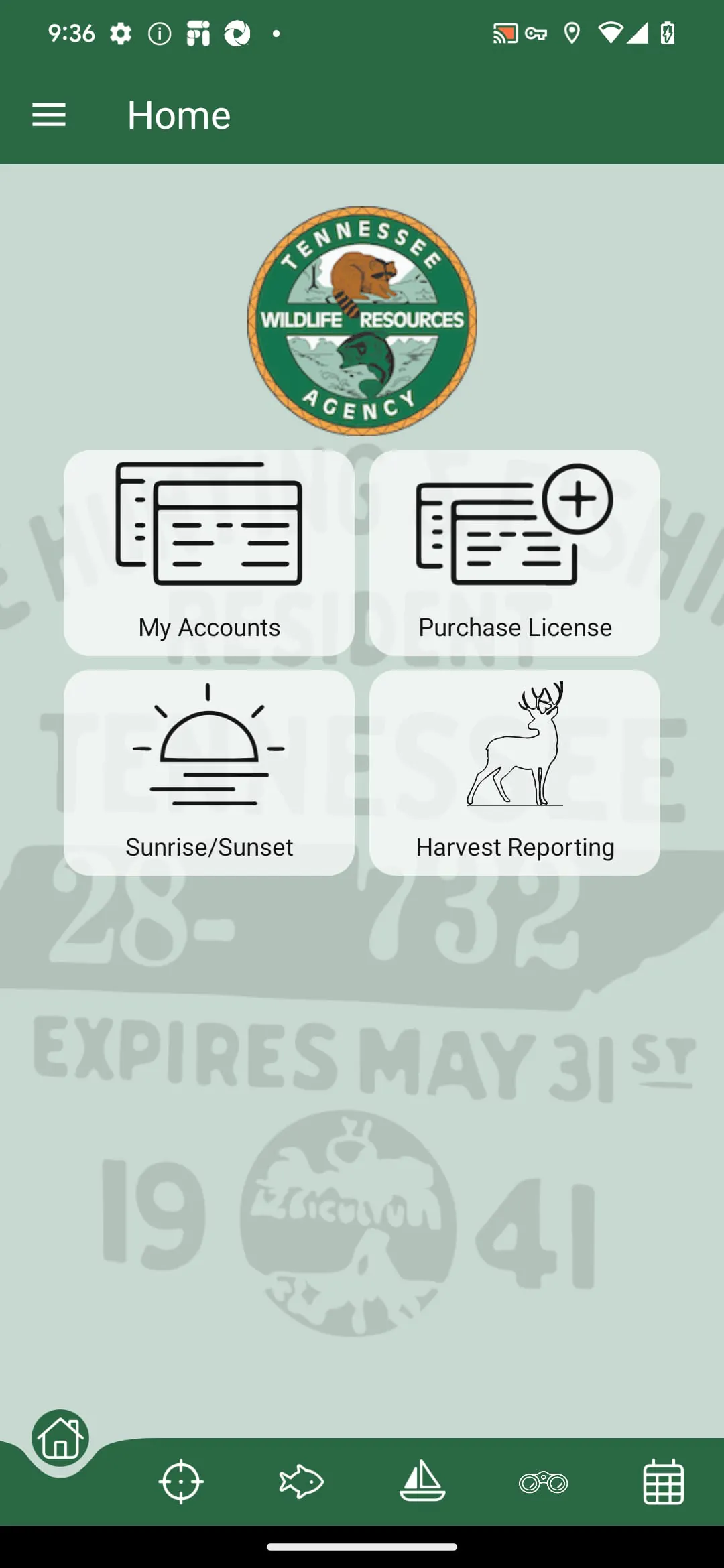The image size is (724, 1568).
Task: Open the hunting crosshair tab
Action: tap(181, 1482)
